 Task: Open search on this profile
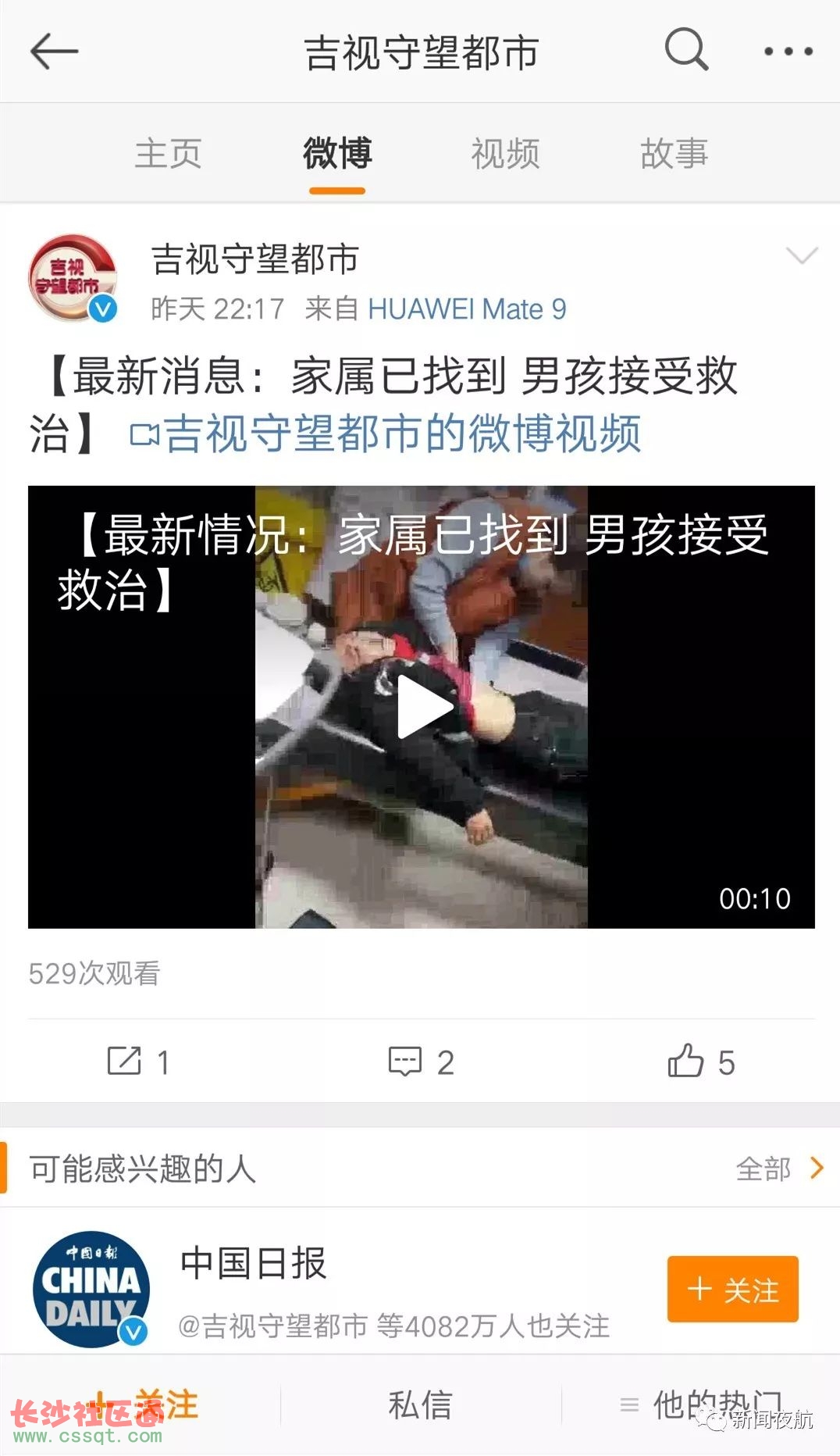[x=686, y=50]
